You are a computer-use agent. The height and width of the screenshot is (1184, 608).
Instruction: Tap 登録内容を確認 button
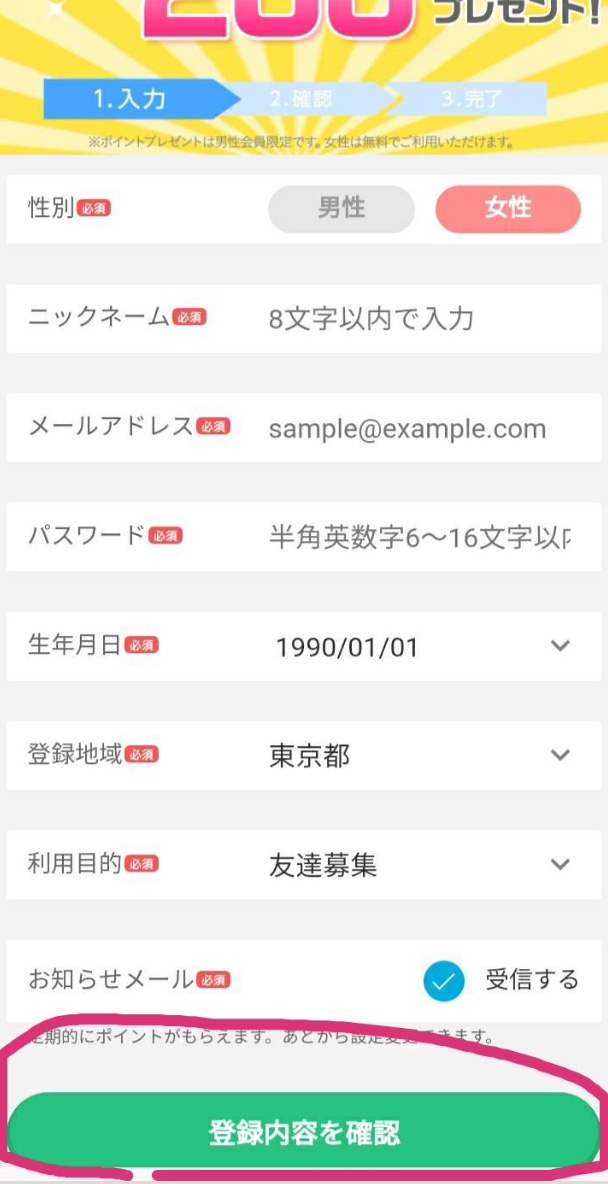(x=304, y=1132)
